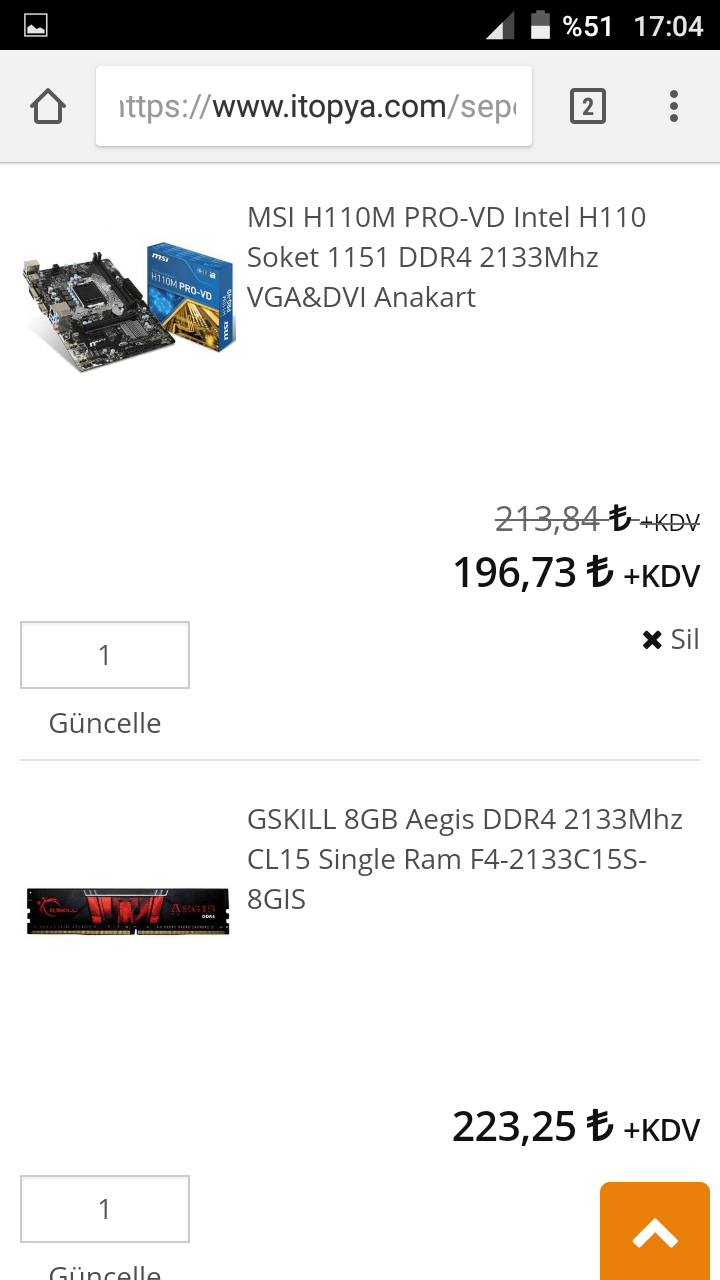Open the MSI H110M PRO-VD motherboard product
This screenshot has height=1280, width=720.
[x=446, y=257]
